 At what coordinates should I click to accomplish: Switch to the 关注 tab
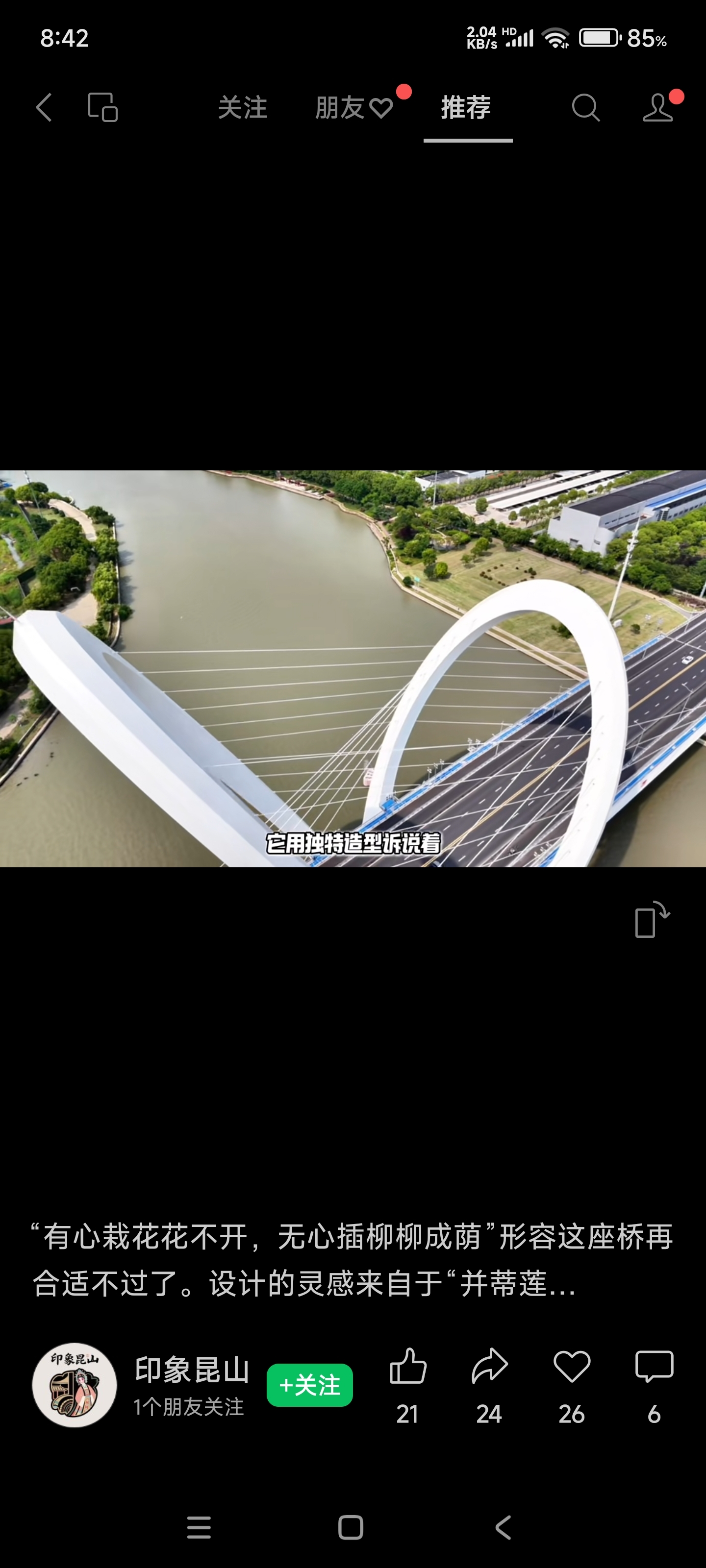pos(242,108)
